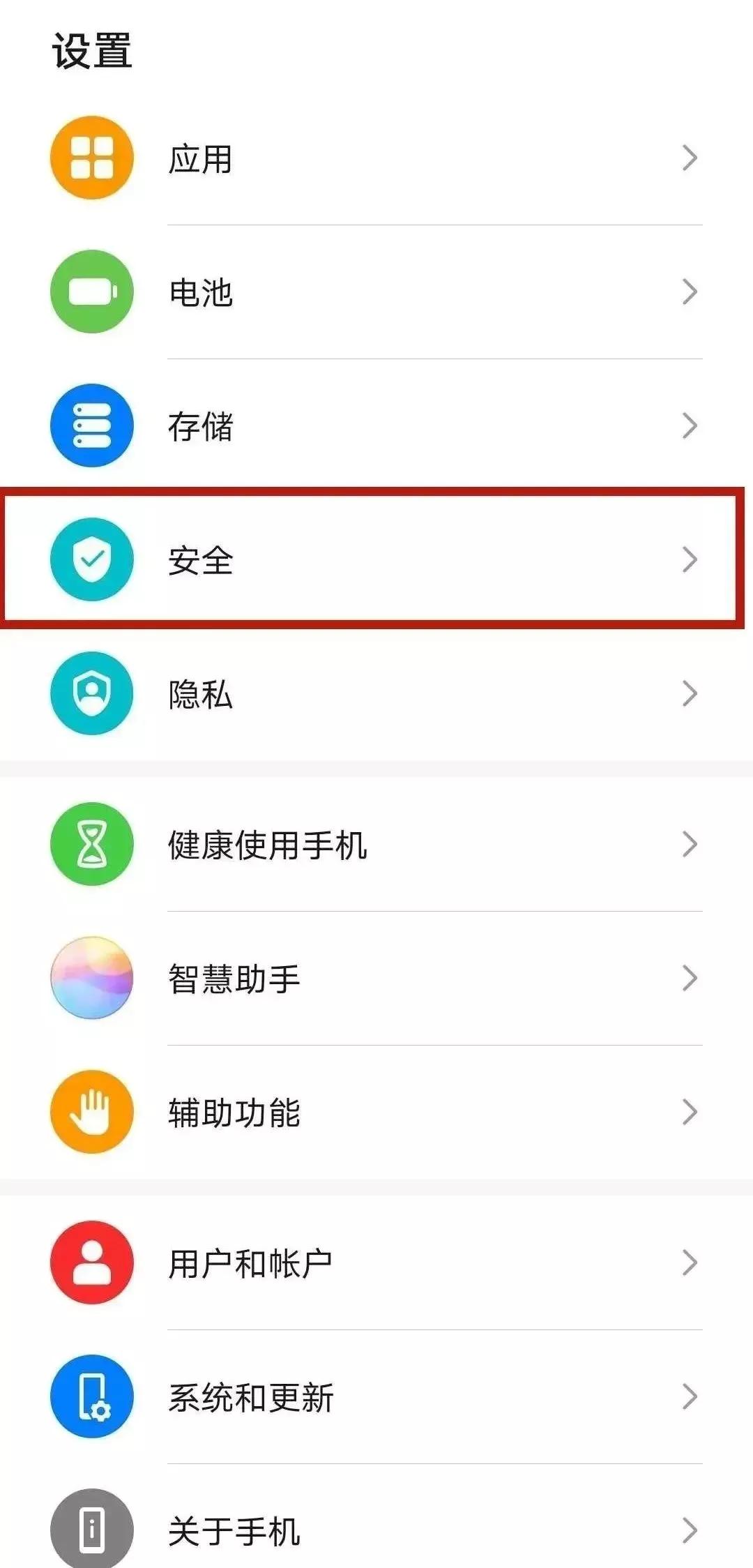Tap the 设置 page title

[x=91, y=47]
